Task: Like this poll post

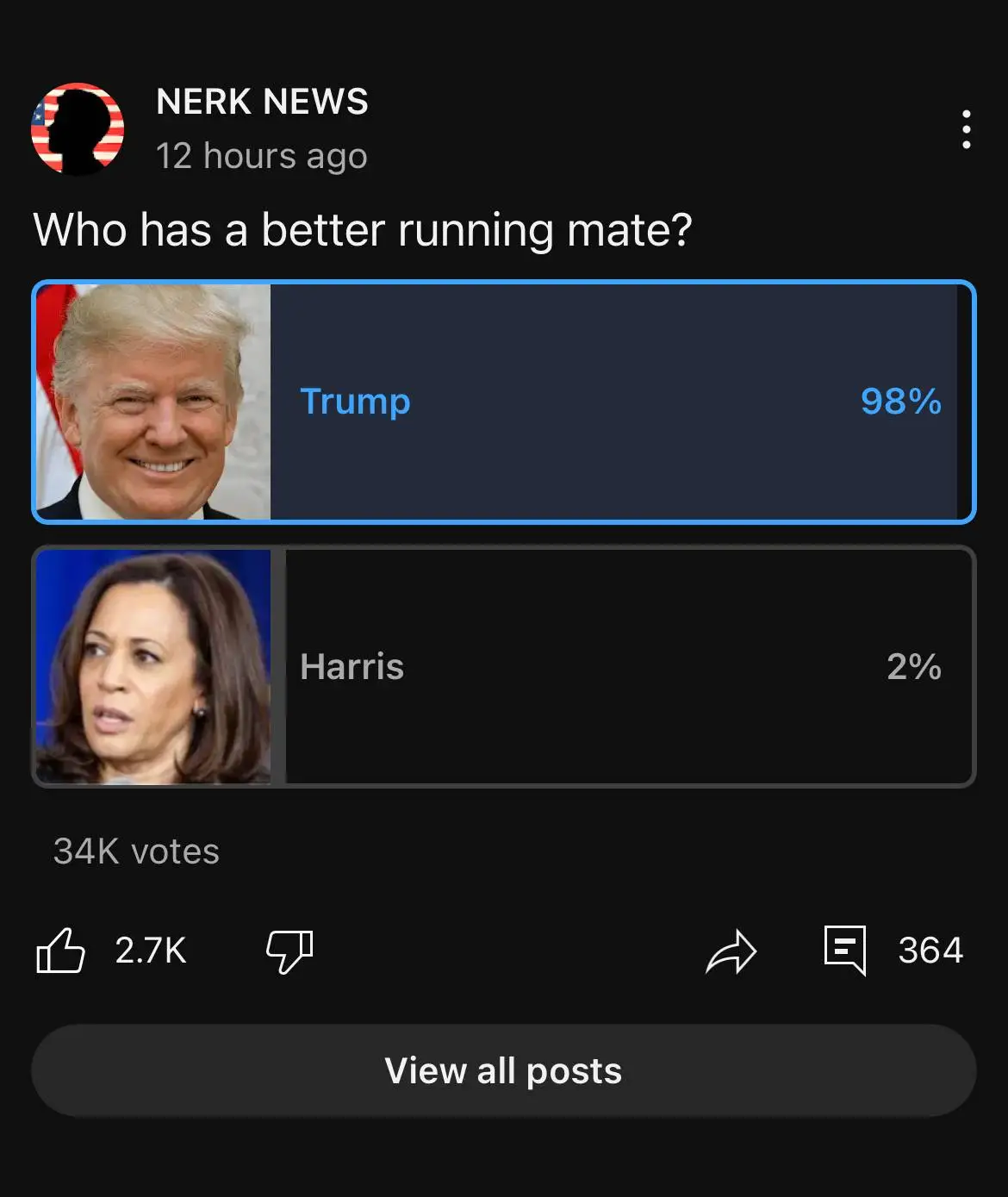Action: coord(61,951)
